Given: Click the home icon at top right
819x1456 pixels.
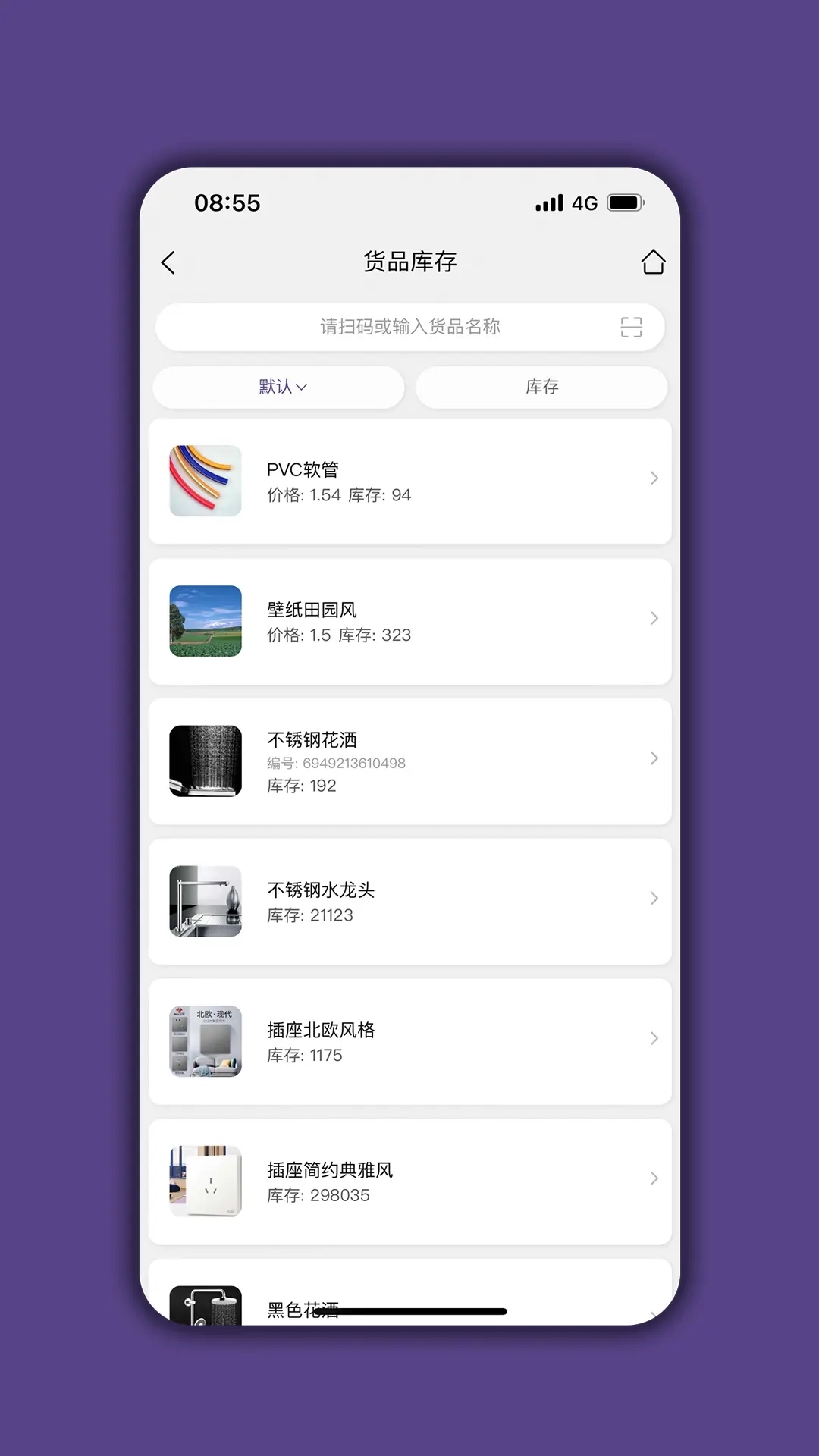Looking at the screenshot, I should (653, 262).
